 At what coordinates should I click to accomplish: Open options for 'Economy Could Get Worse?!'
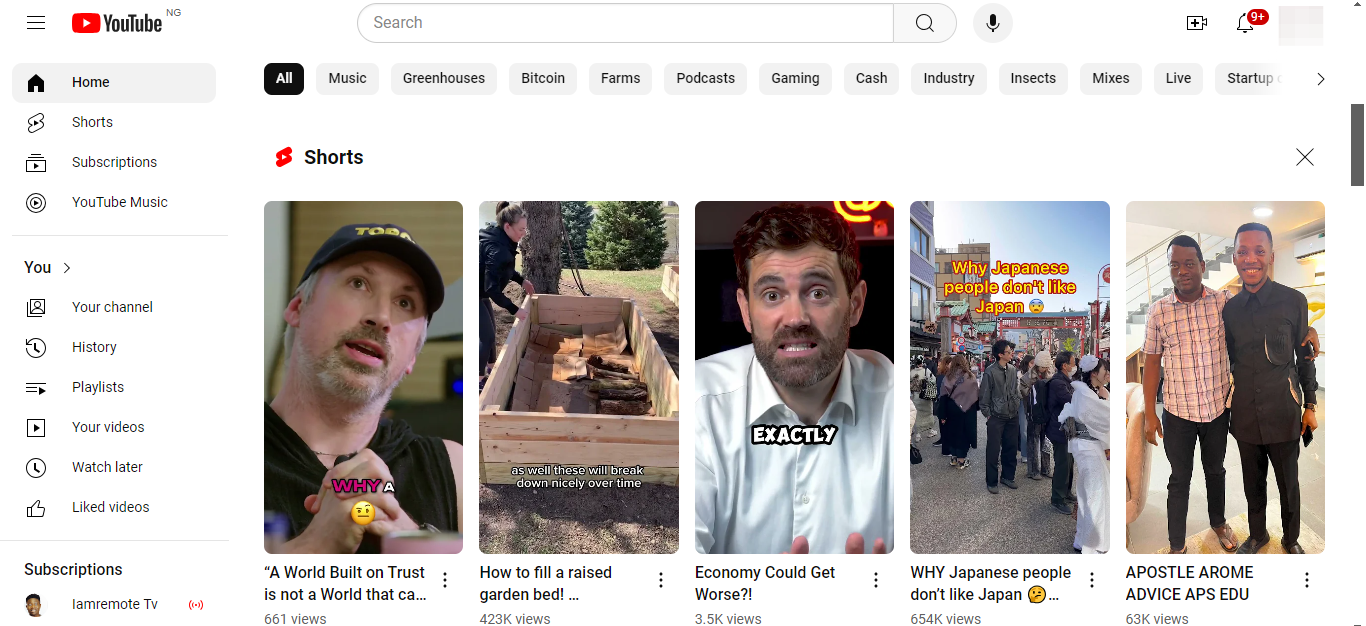point(876,580)
